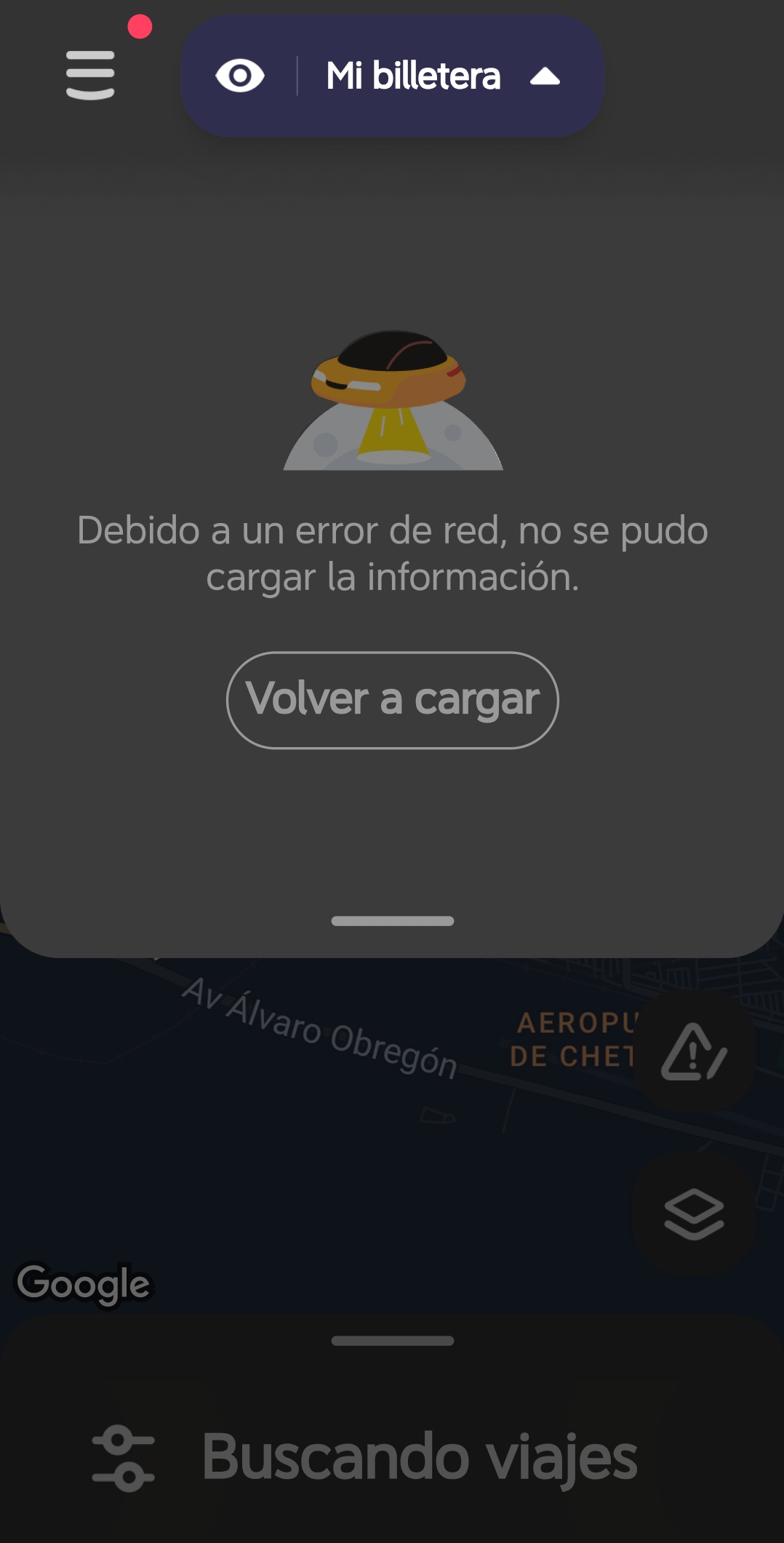Open the hamburger menu
The height and width of the screenshot is (1543, 784).
[x=90, y=74]
